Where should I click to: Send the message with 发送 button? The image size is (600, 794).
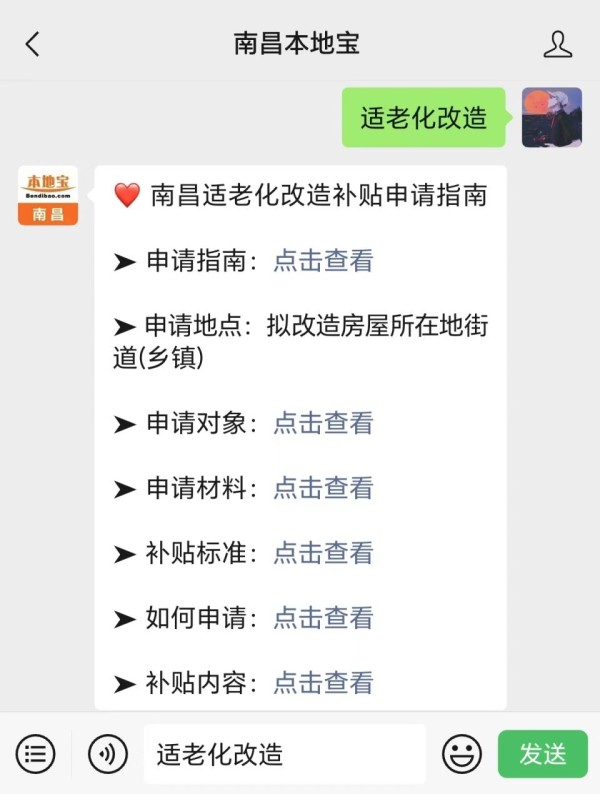click(542, 754)
